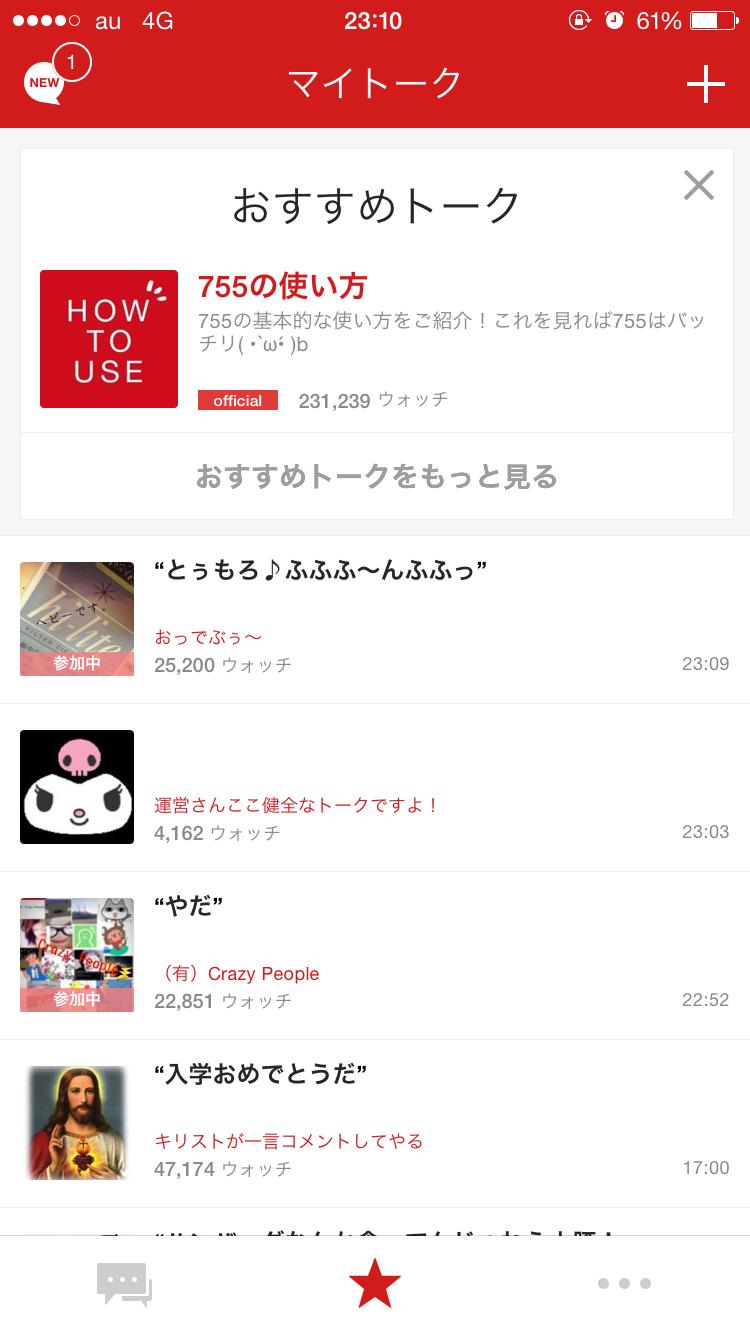Open the 運営さんここ健全なトークですよ！ talk
This screenshot has height=1334, width=750.
coord(375,788)
